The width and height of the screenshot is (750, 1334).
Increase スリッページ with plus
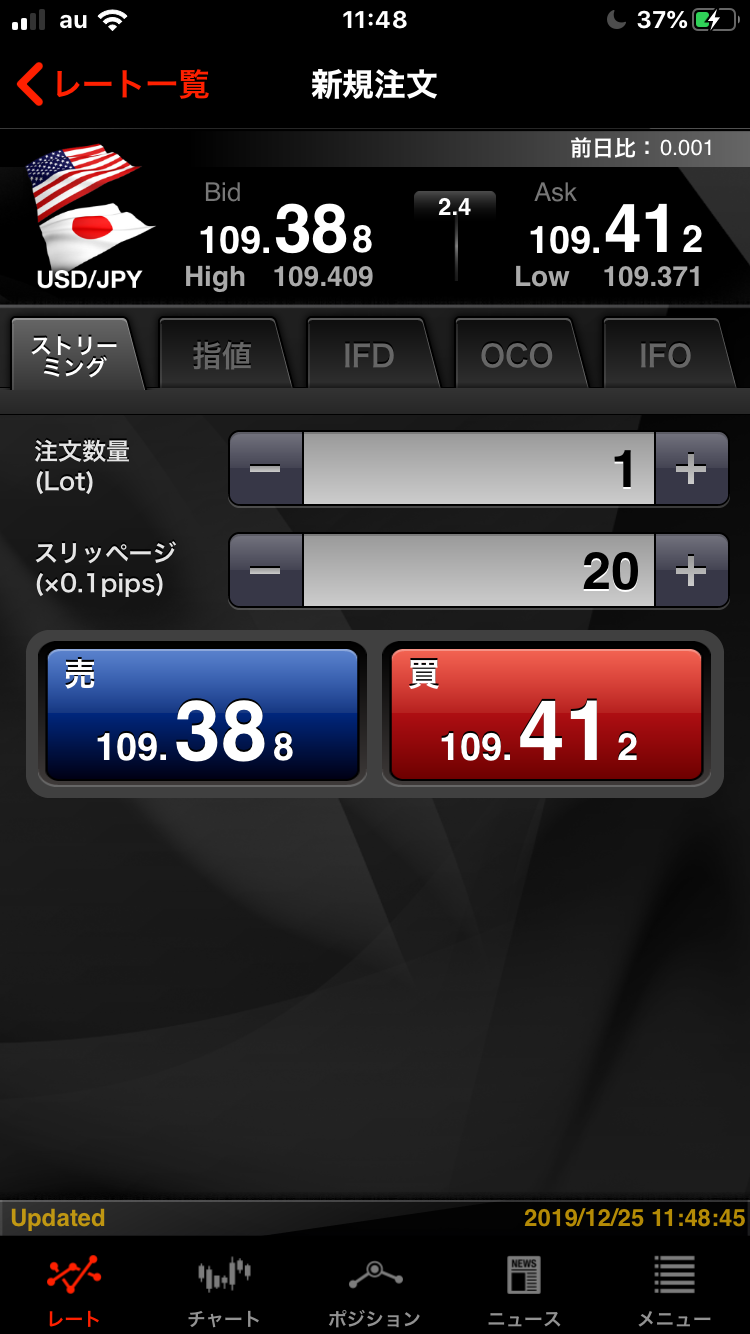(691, 571)
